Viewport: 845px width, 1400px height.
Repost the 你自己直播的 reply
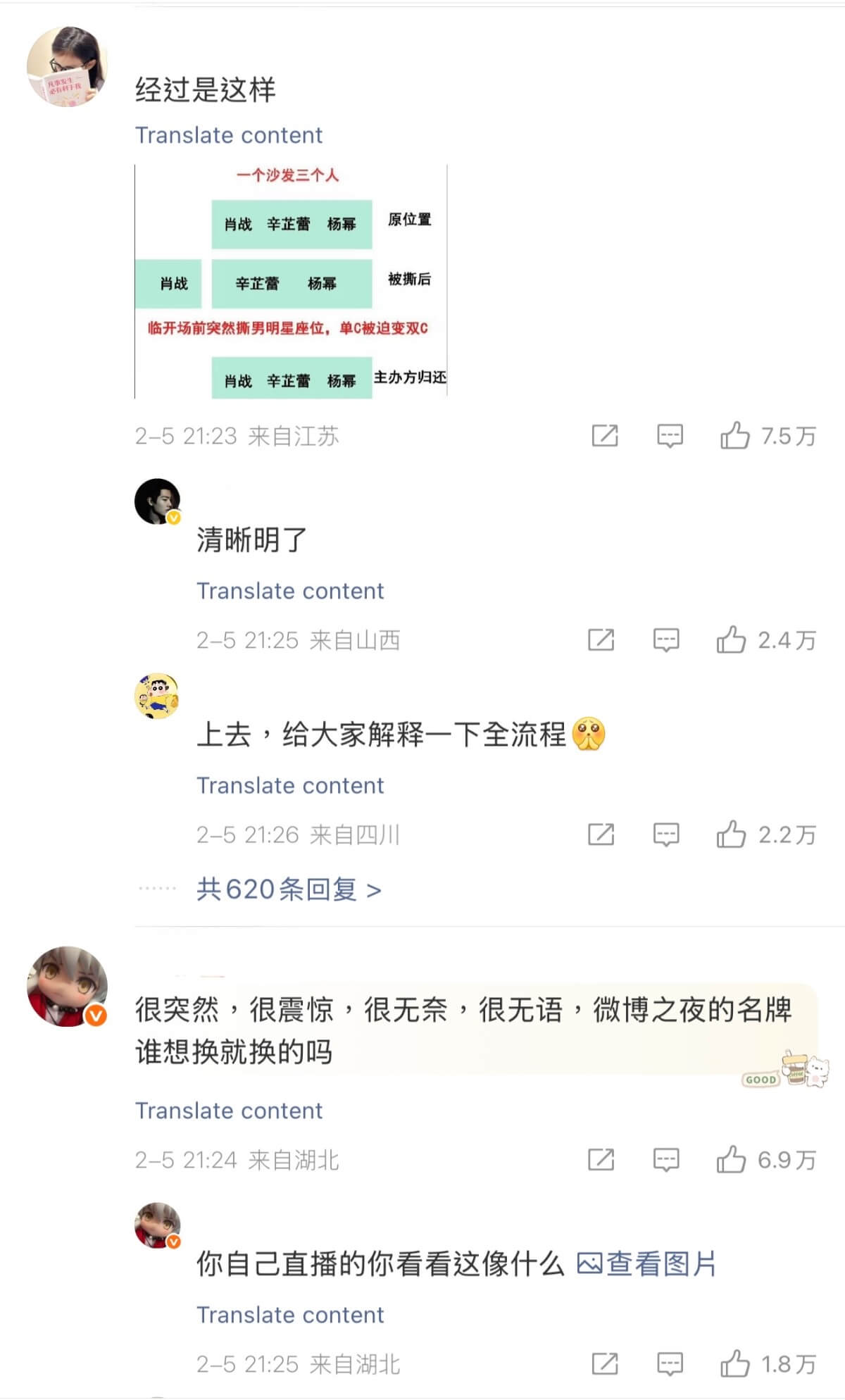[605, 1364]
